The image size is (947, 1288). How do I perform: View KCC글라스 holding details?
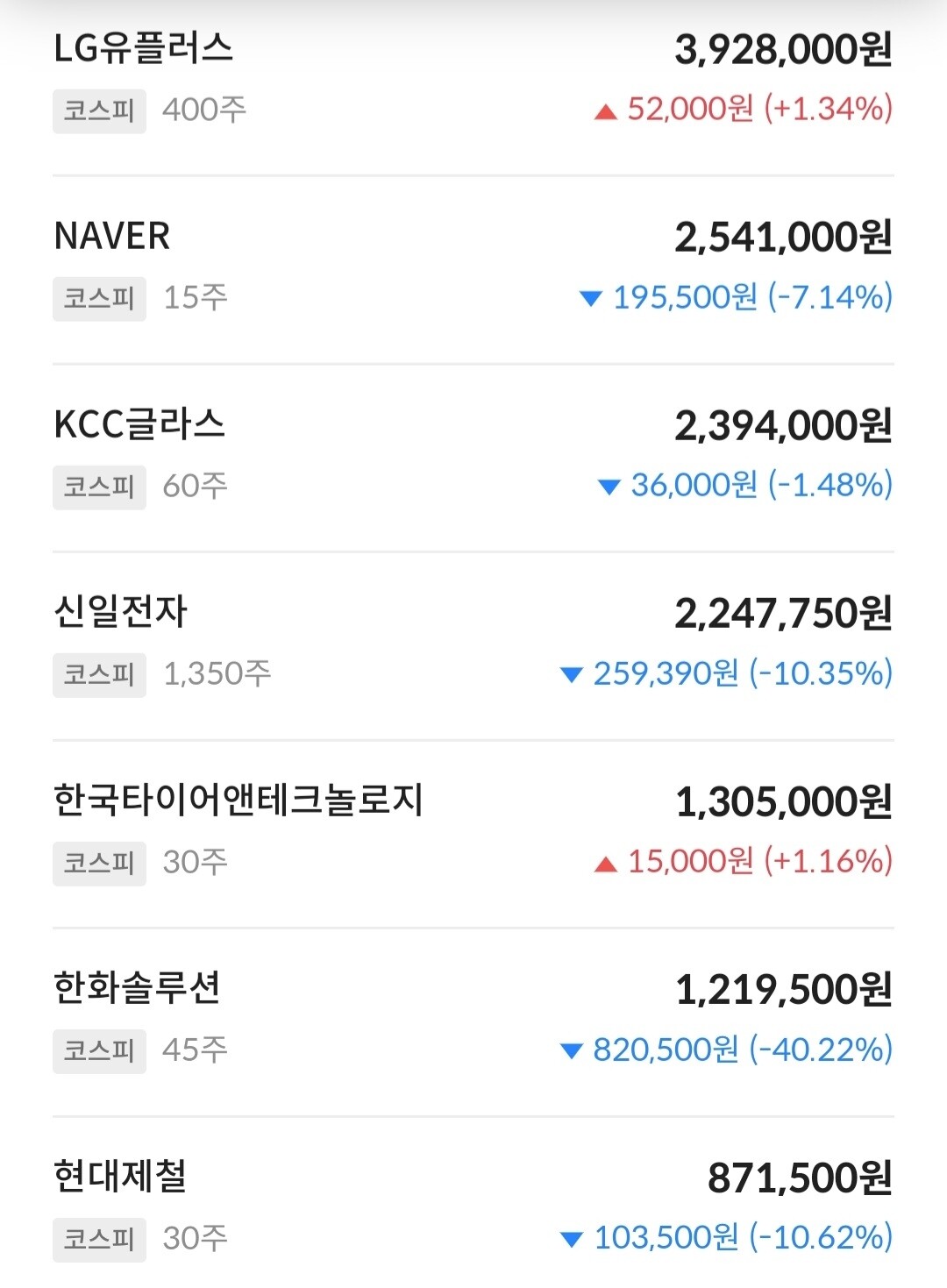click(473, 454)
